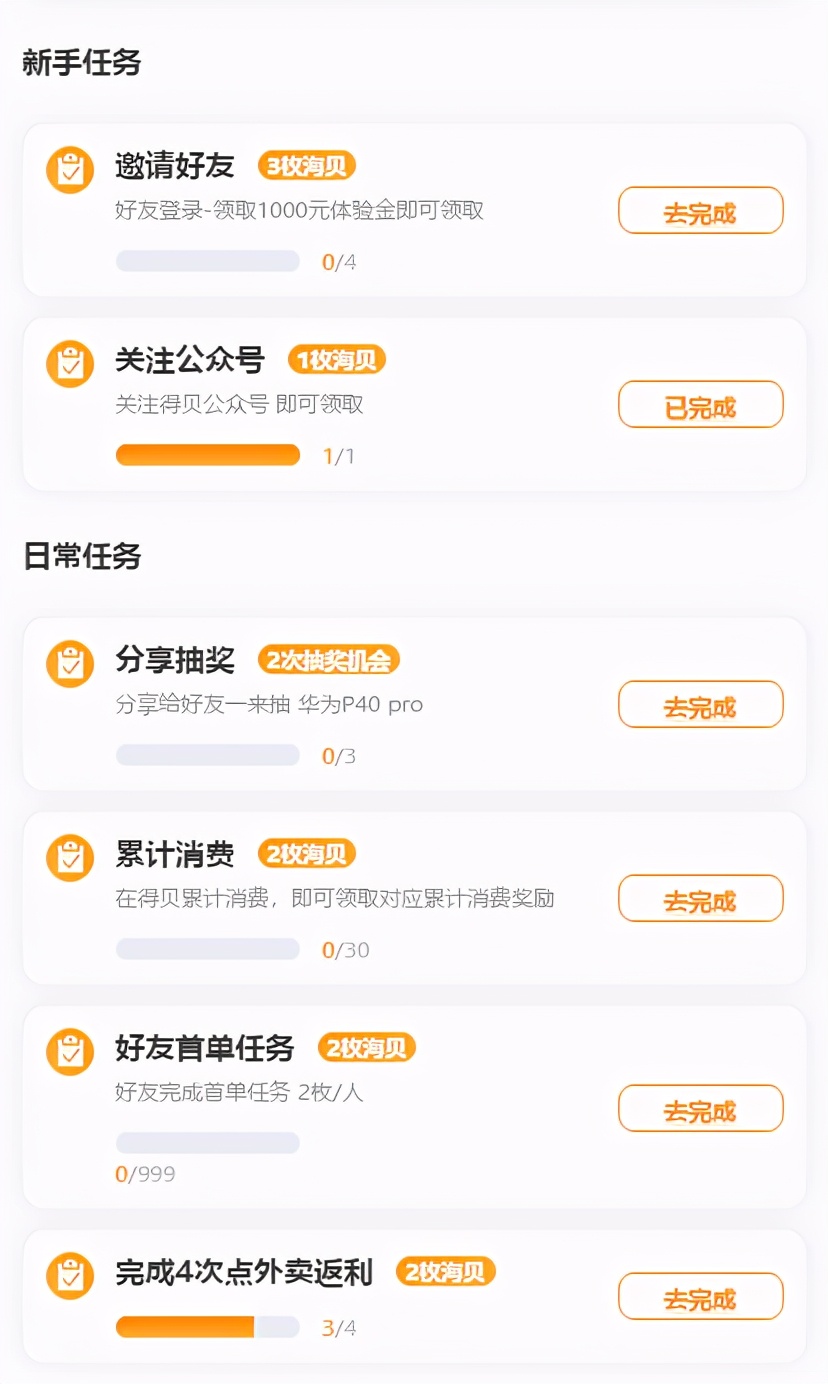Click 去完成 on 完成4次点外卖返利
The height and width of the screenshot is (1384, 828).
point(700,1296)
